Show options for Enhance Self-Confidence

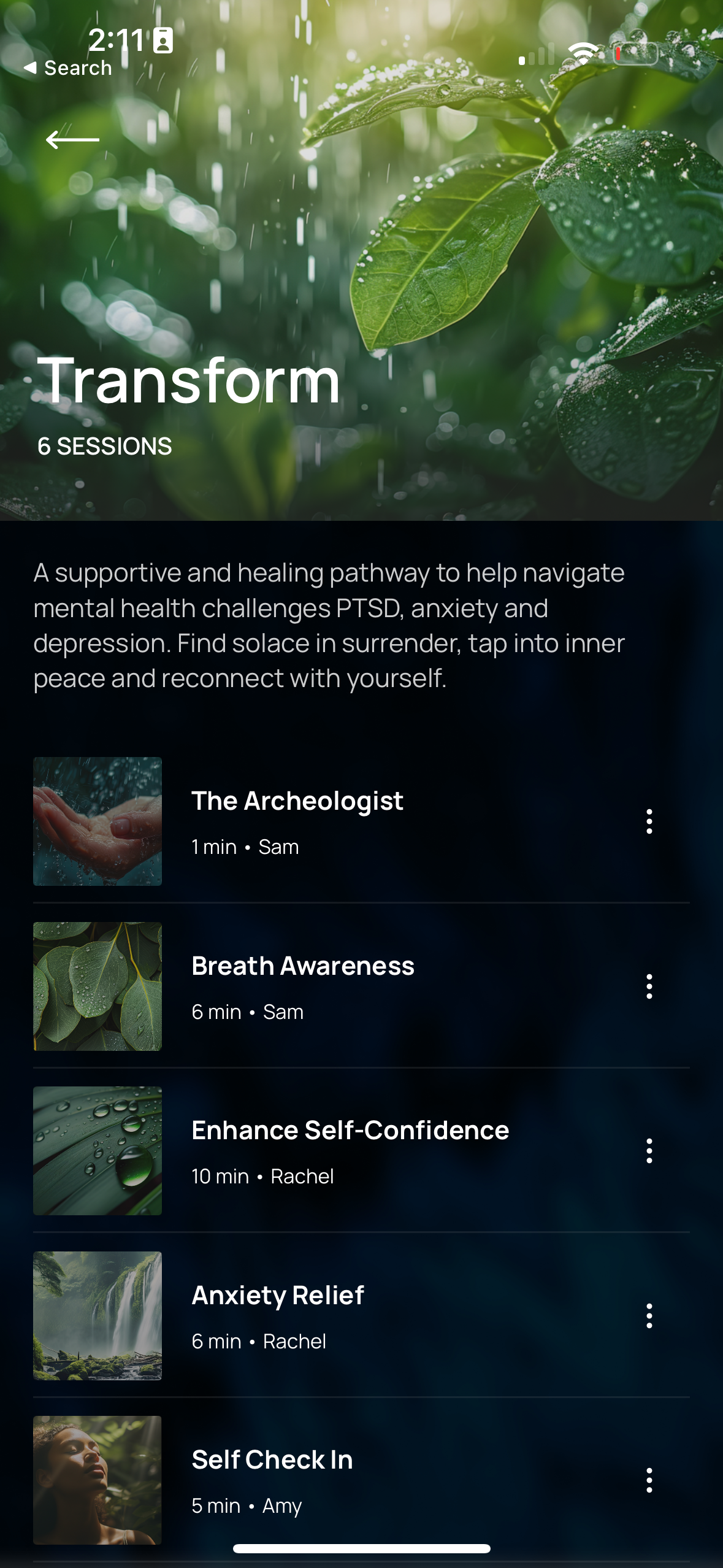[x=649, y=1151]
